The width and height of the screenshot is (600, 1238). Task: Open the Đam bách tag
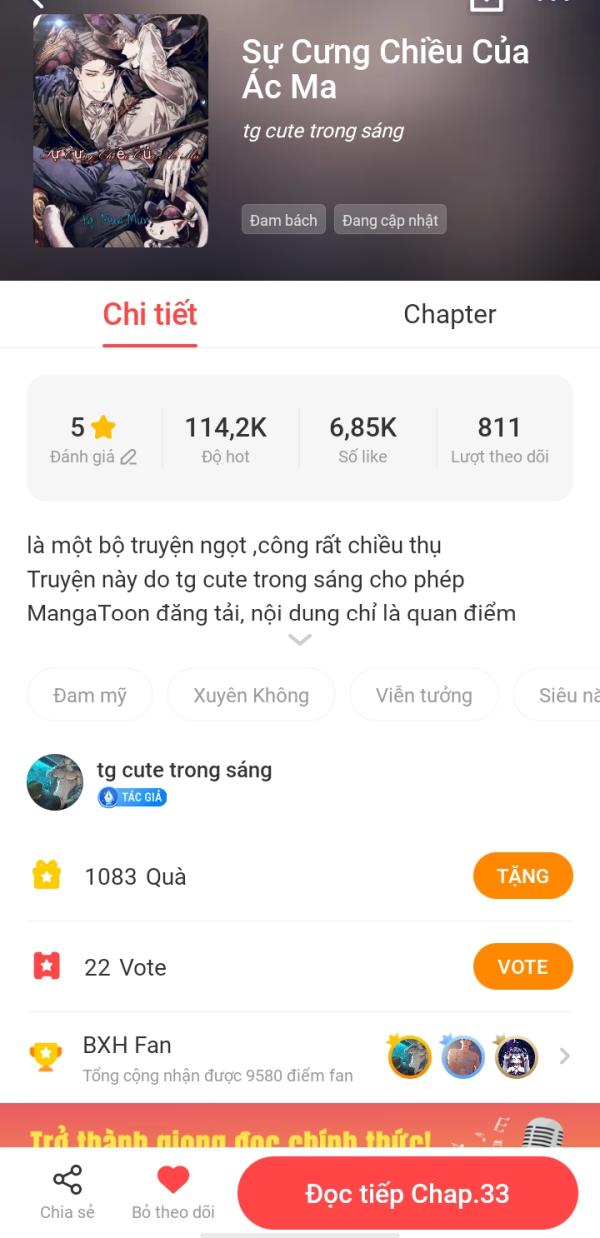coord(283,220)
